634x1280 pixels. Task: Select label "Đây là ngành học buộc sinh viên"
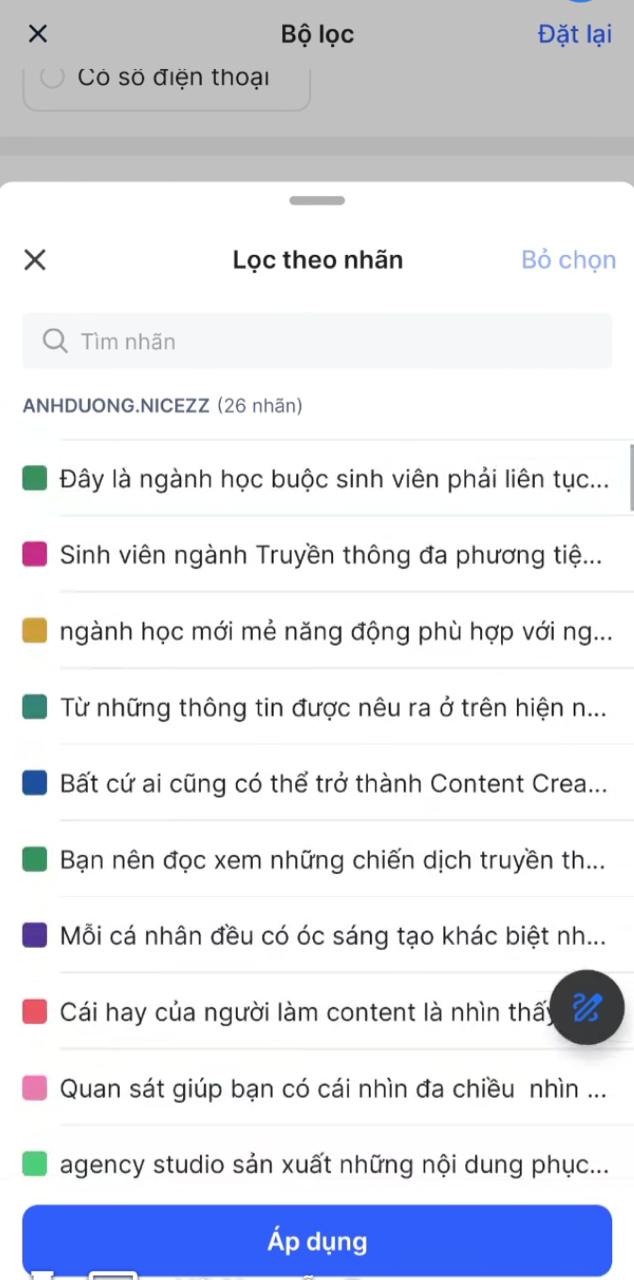333,478
